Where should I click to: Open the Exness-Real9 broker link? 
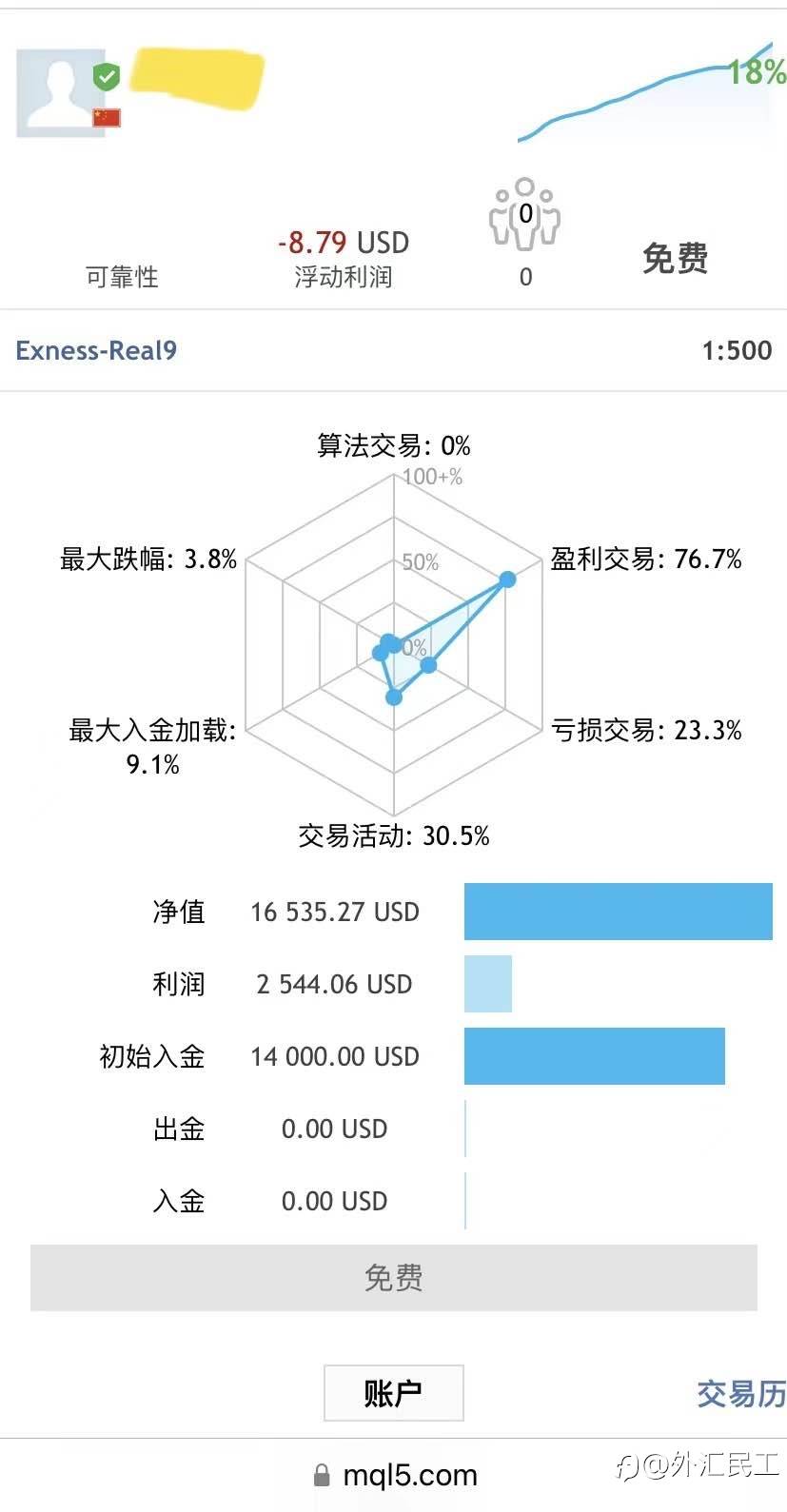click(96, 350)
